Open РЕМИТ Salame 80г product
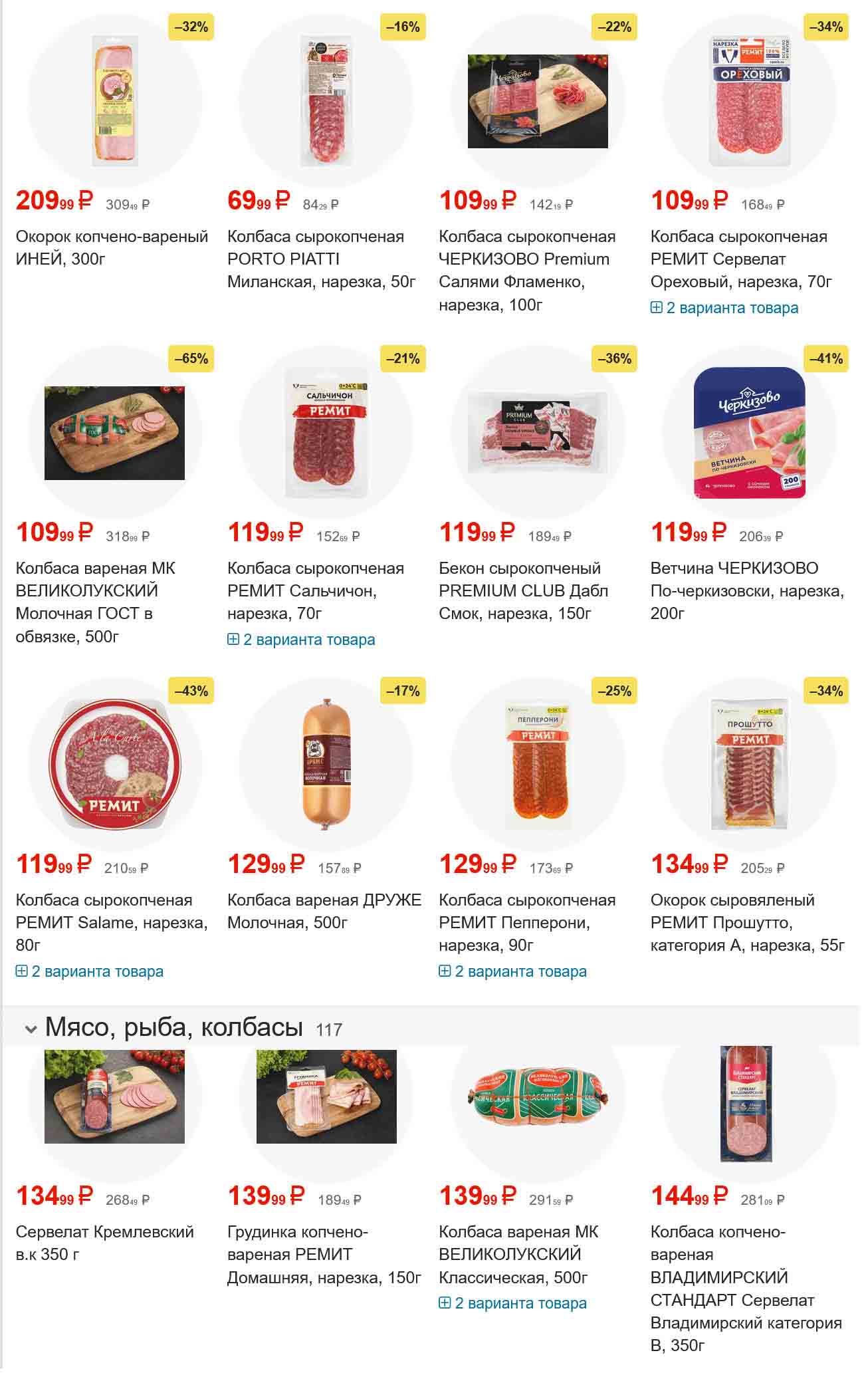The height and width of the screenshot is (1383, 868). tap(112, 922)
